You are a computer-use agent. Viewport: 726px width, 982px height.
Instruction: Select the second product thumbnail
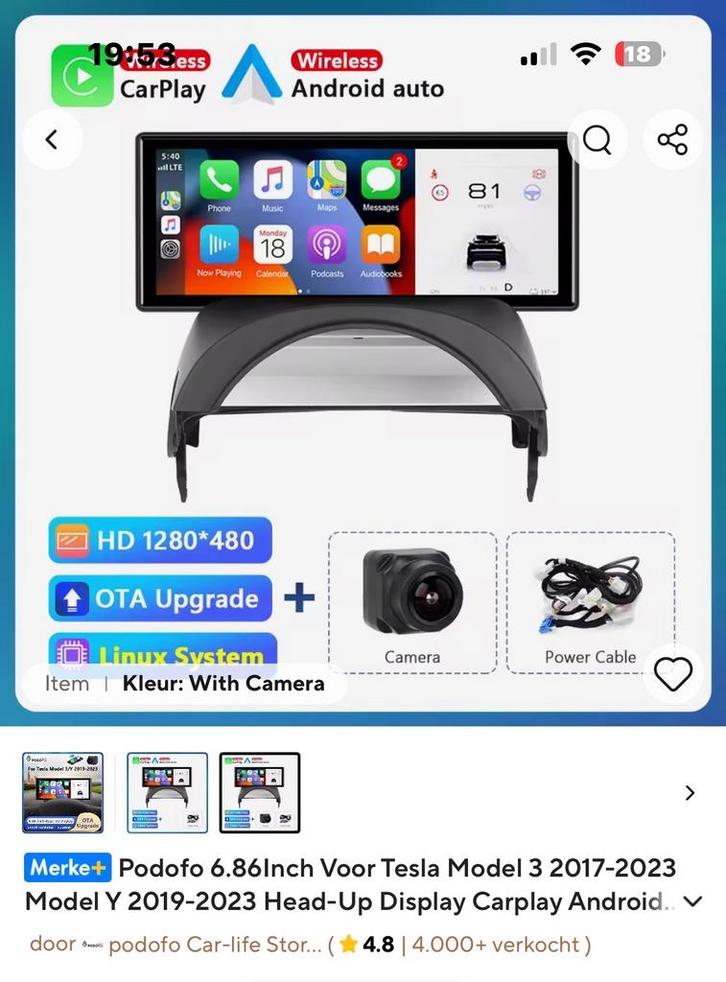167,793
